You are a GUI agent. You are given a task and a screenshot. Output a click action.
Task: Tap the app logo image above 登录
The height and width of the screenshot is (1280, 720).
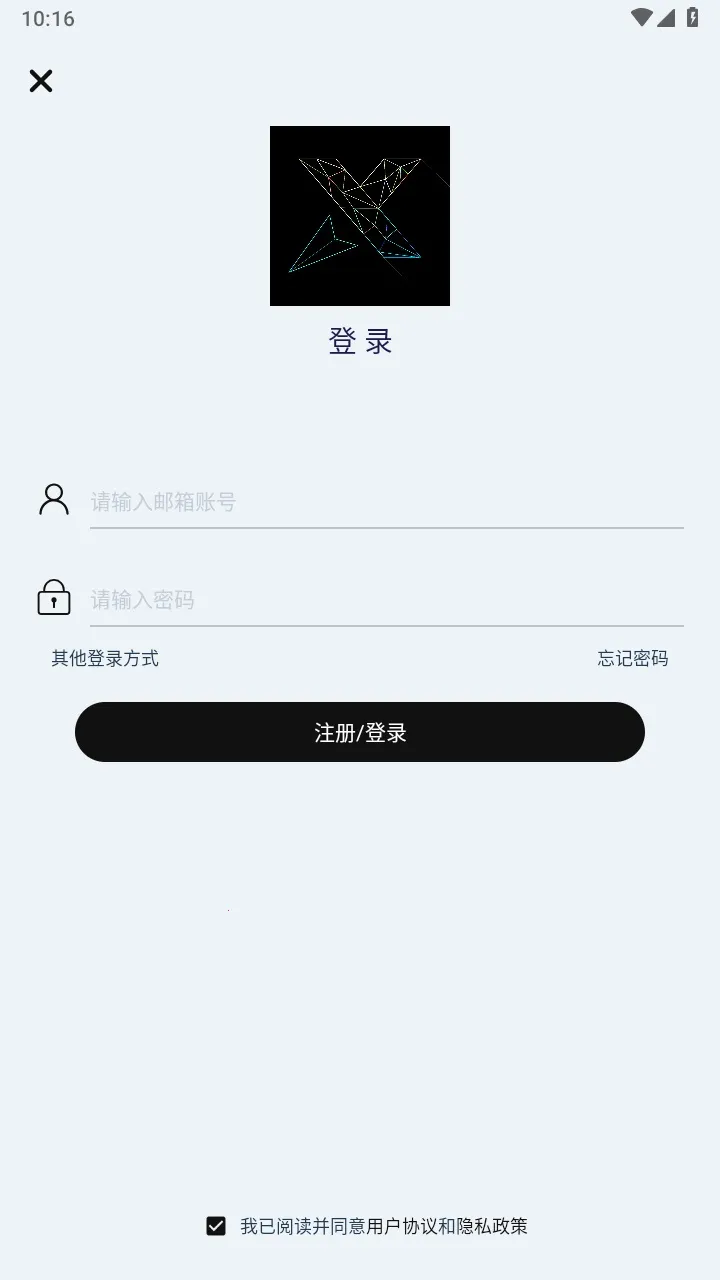tap(360, 215)
